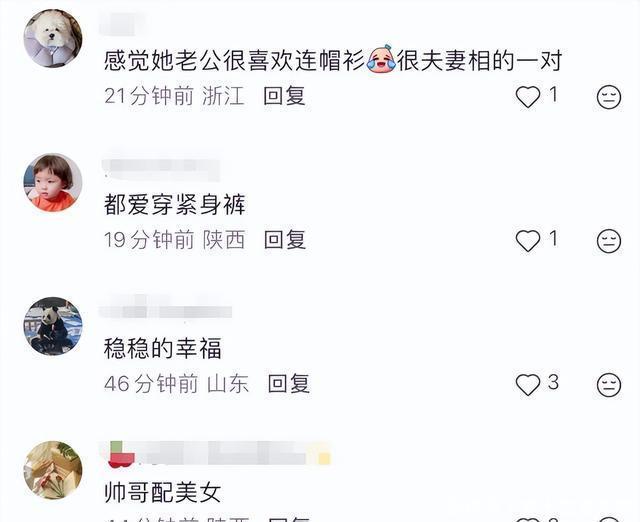The height and width of the screenshot is (522, 640).
Task: Reply to the 稳稳的幸福 comment
Action: [289, 383]
